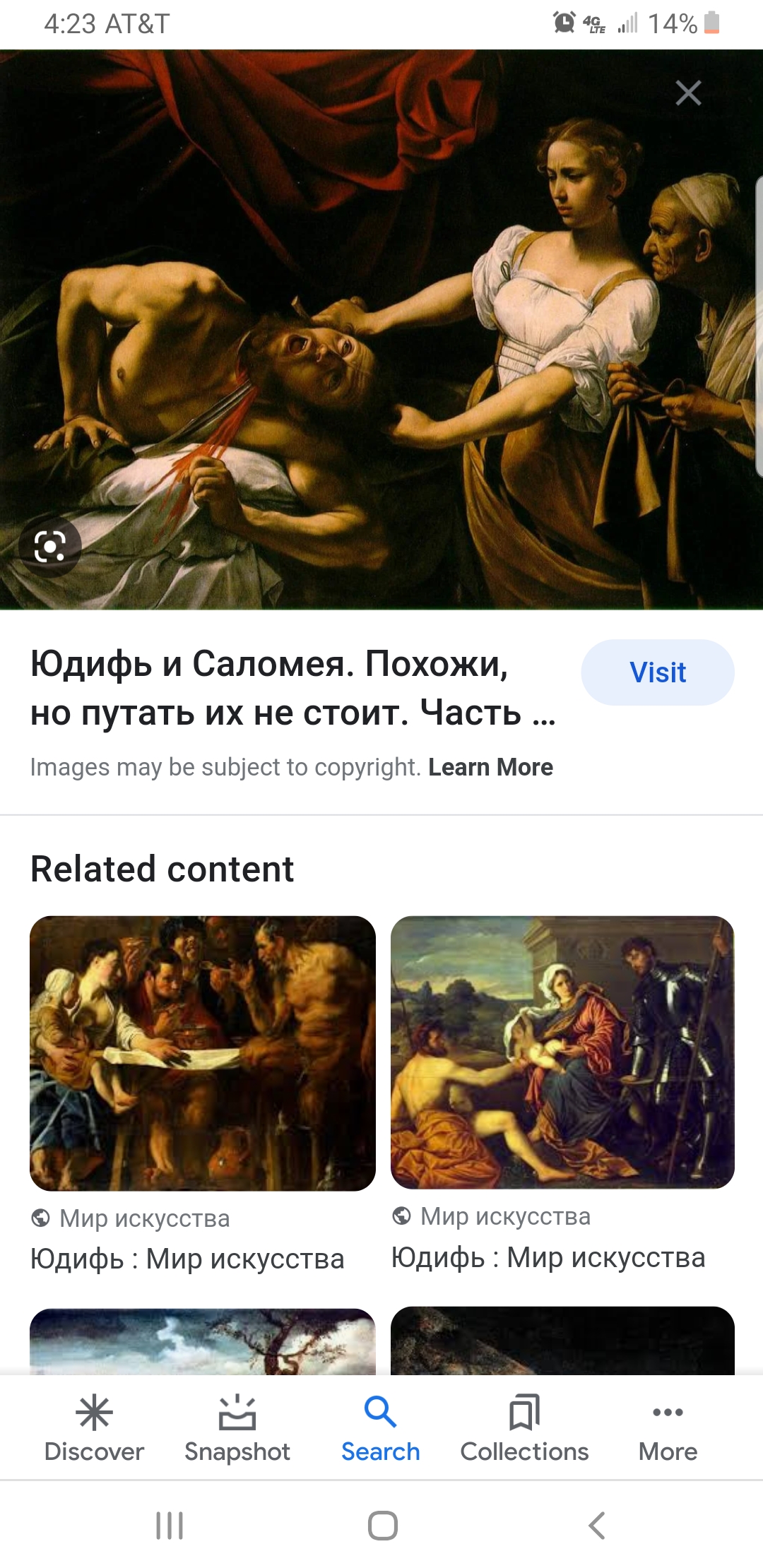Tap the Visit button
The image size is (763, 1568).
657,672
